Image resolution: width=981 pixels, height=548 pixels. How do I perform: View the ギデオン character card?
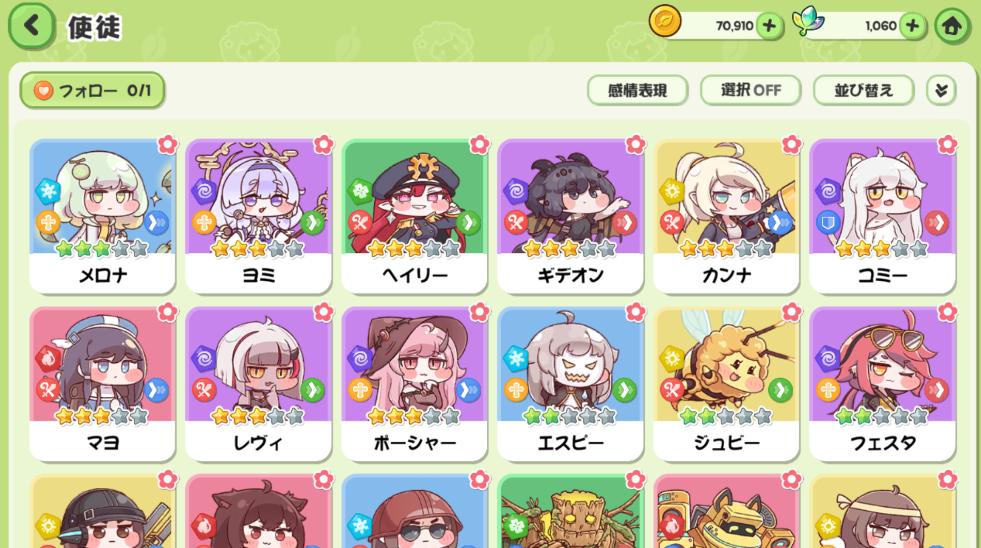coord(570,215)
